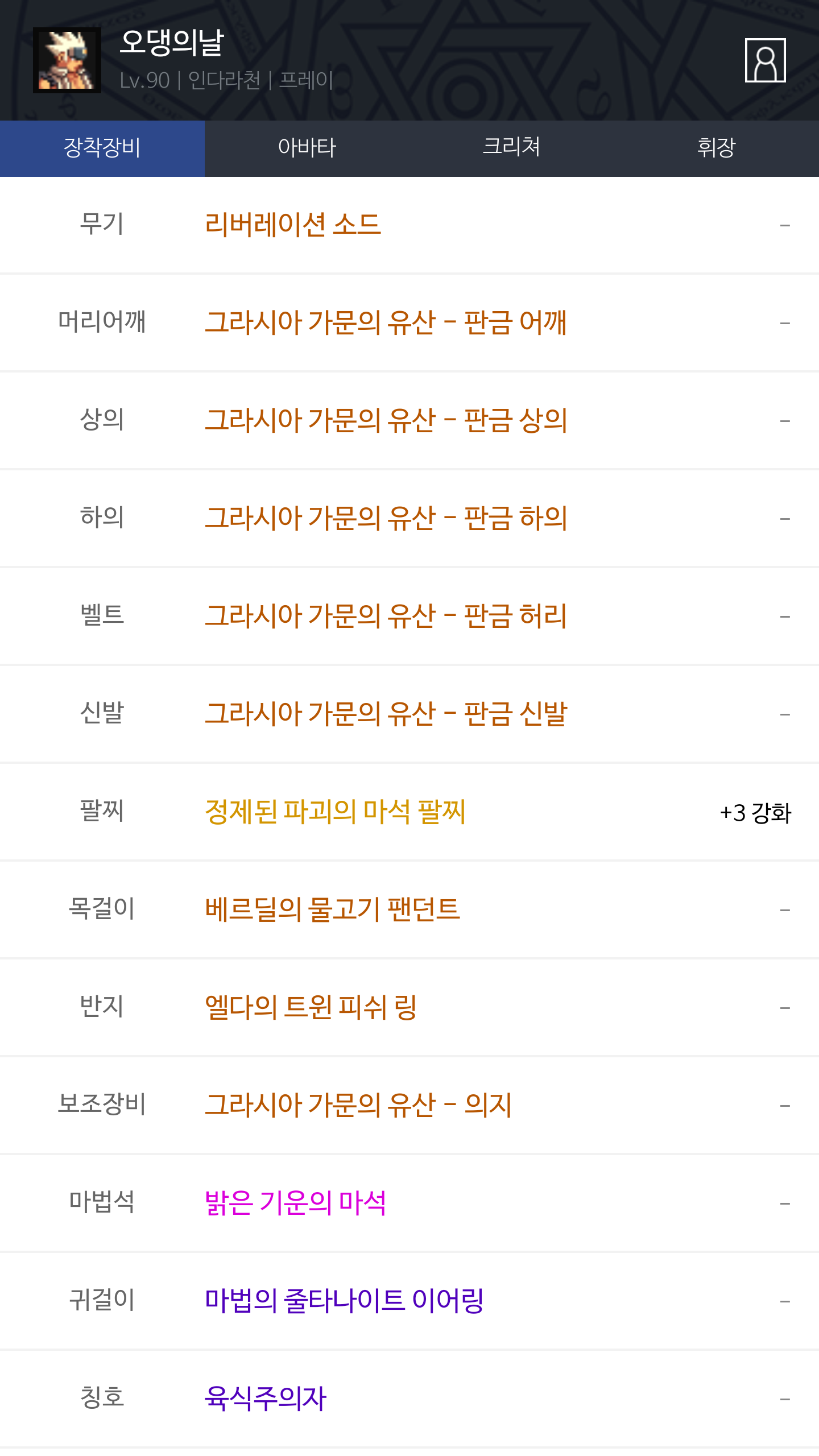The image size is (819, 1456).
Task: Open 엘다의 트윈 피쉬 링 ring
Action: pos(311,1007)
